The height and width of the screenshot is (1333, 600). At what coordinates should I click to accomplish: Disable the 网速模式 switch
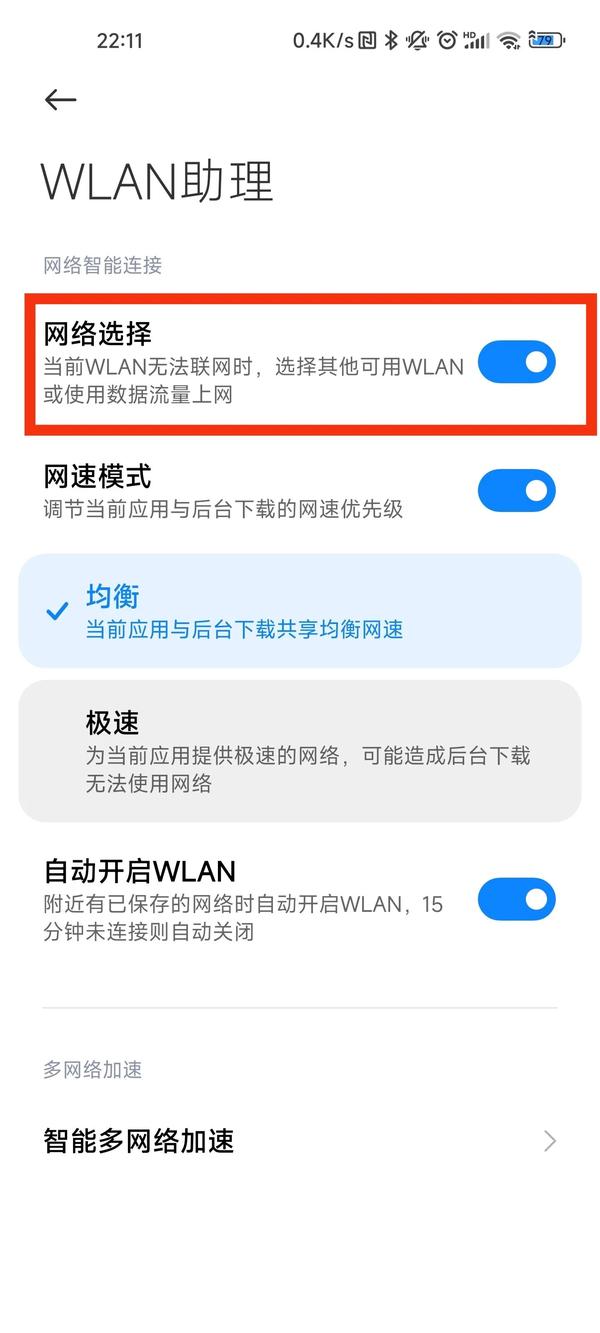tap(516, 490)
